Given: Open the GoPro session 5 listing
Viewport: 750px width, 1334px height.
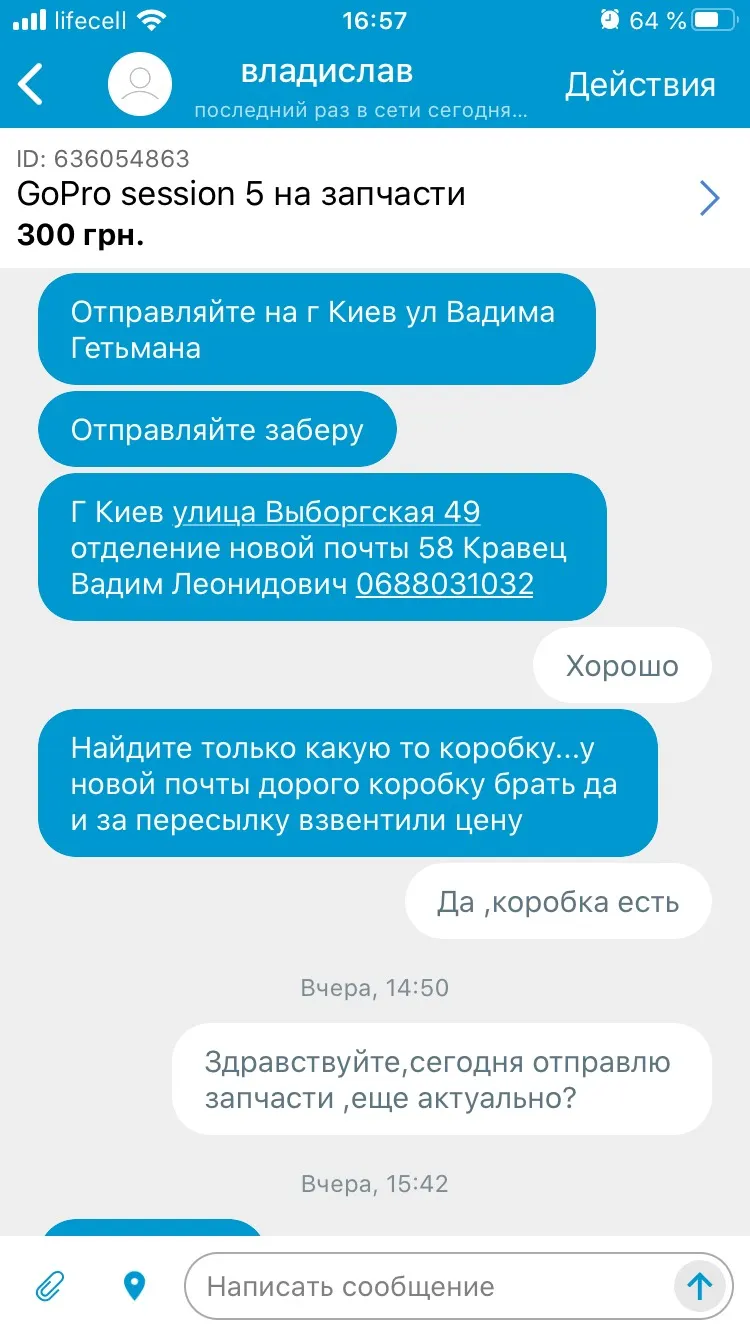Looking at the screenshot, I should pos(375,198).
